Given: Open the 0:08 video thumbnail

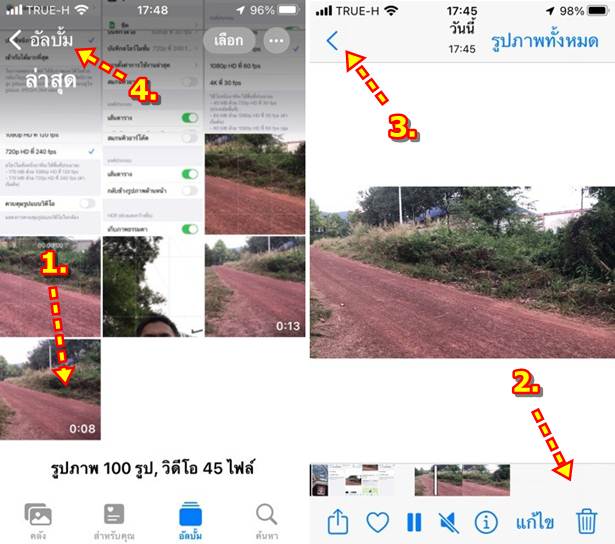Looking at the screenshot, I should (x=50, y=388).
